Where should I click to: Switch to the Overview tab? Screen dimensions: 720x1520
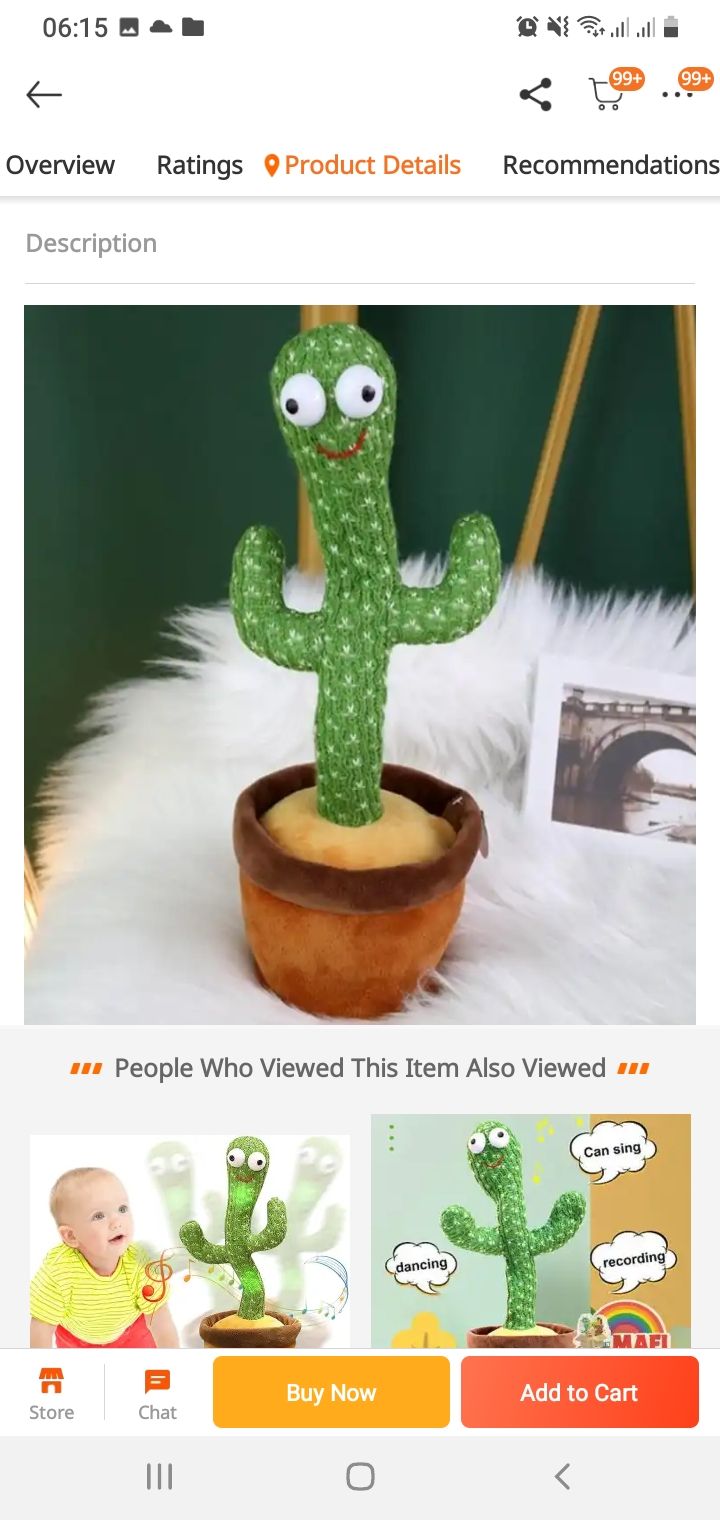pyautogui.click(x=60, y=165)
